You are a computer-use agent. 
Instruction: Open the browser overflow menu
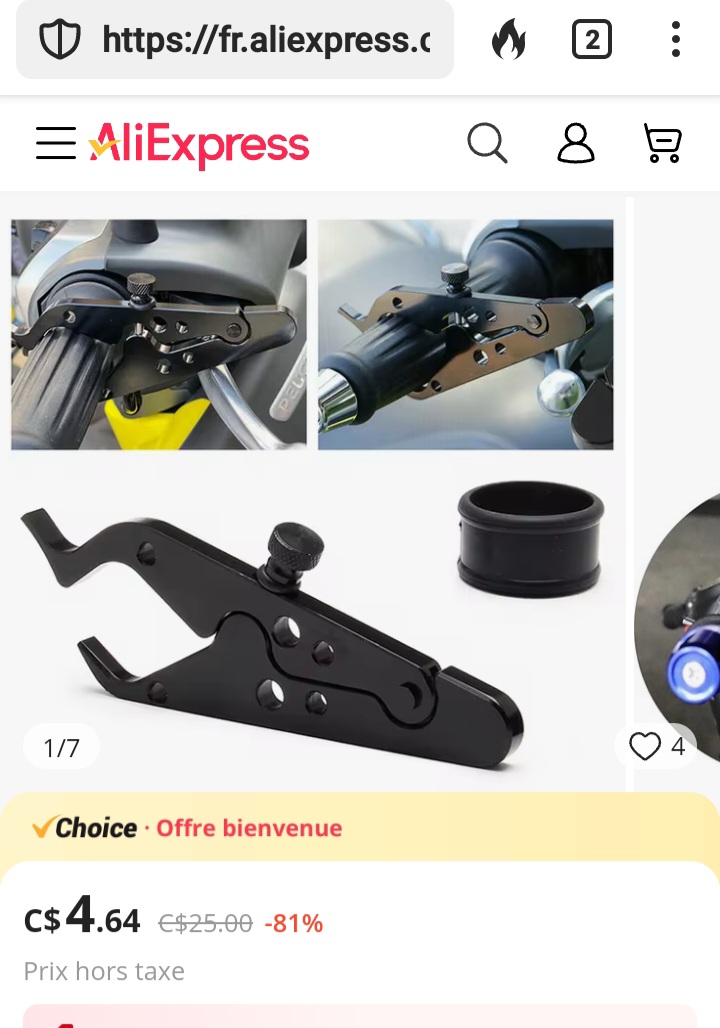click(x=676, y=41)
